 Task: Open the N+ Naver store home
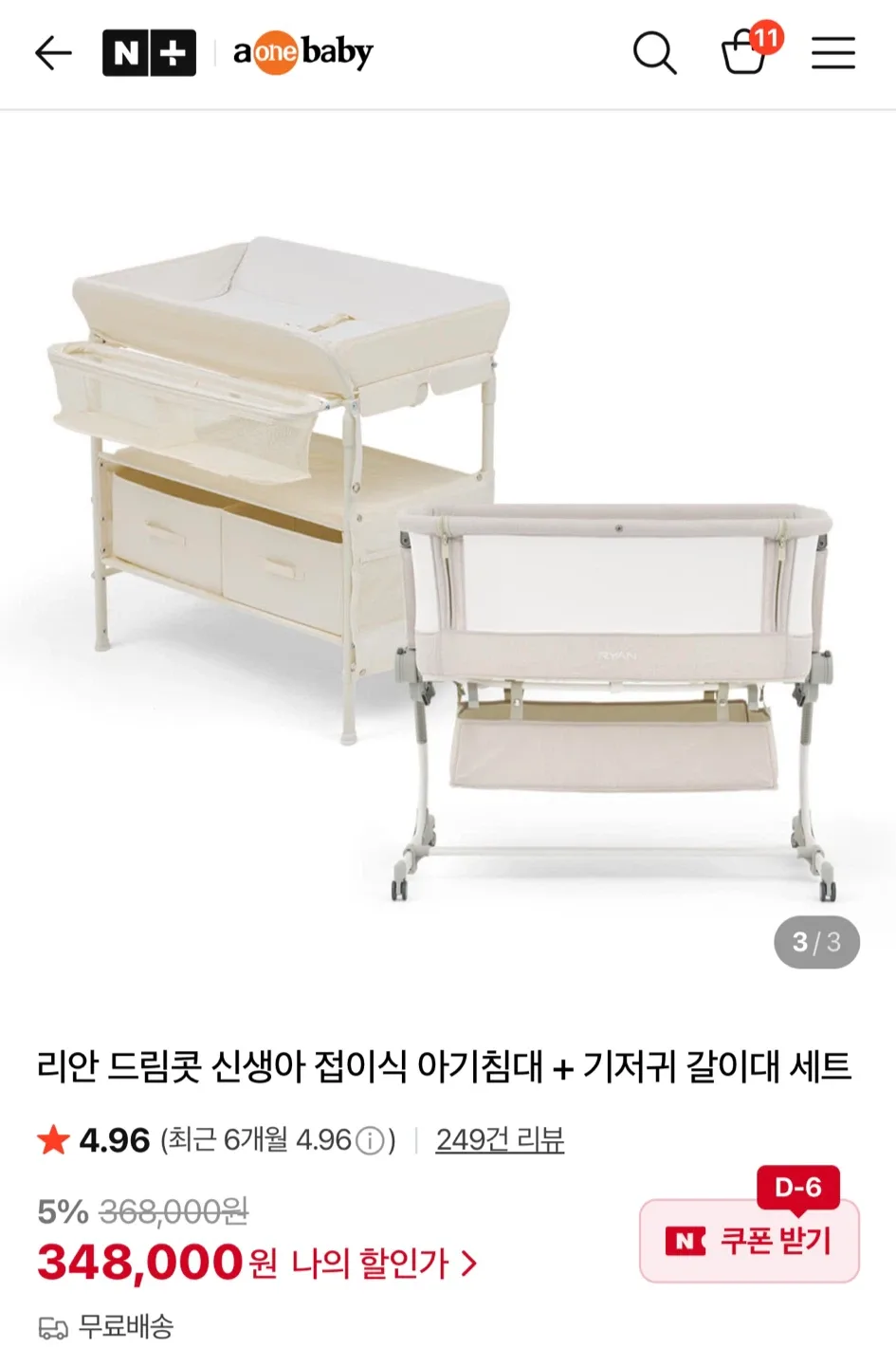click(149, 53)
